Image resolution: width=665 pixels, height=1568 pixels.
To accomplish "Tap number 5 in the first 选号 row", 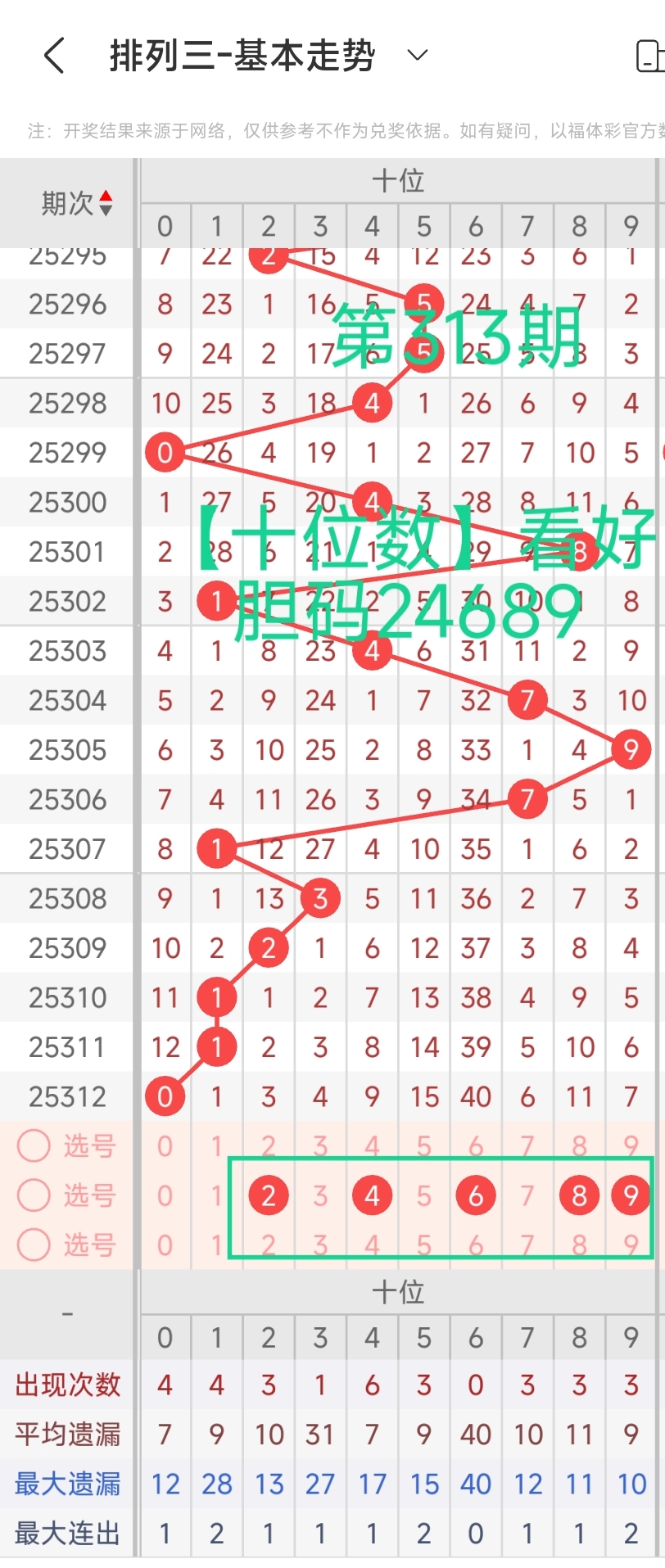I will pos(423,1146).
